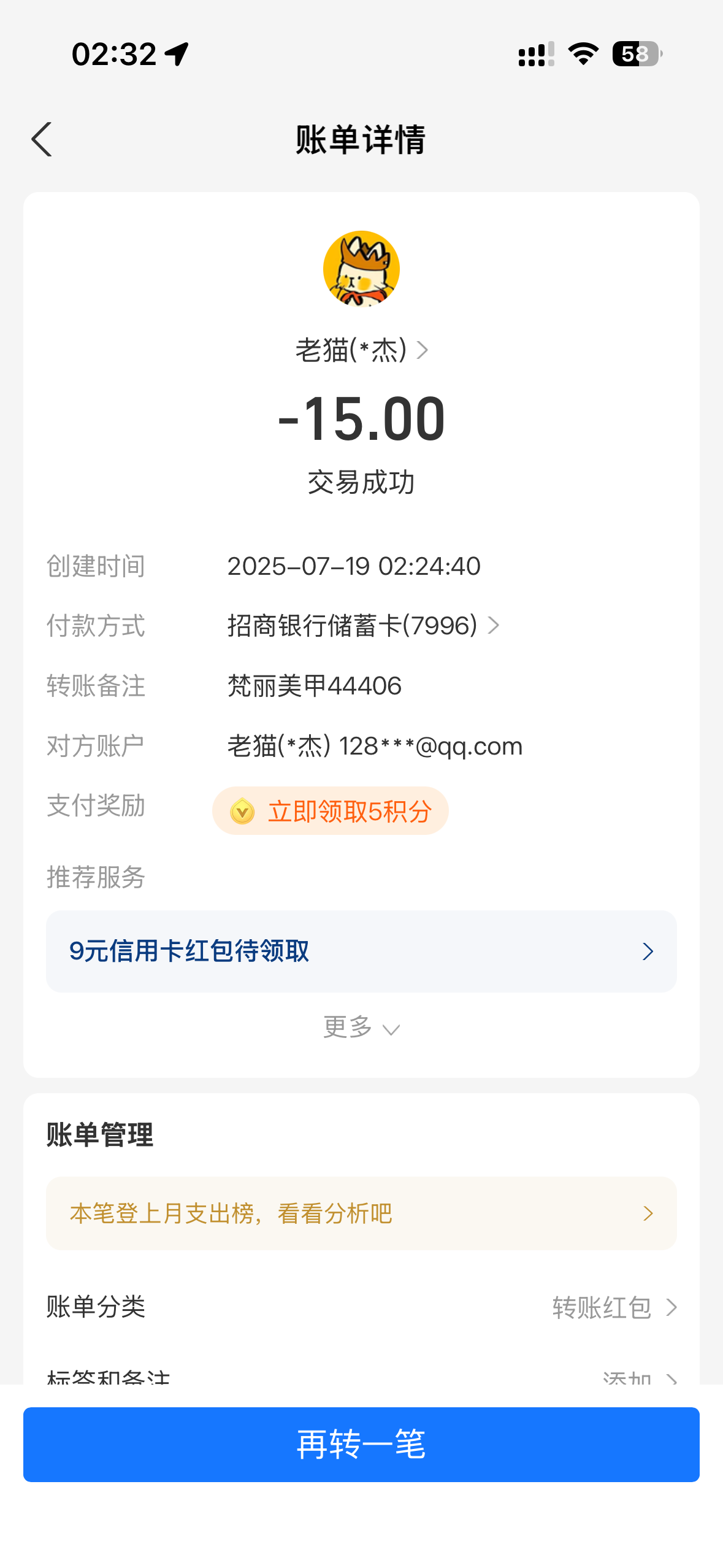
Task: Expand 更多 details
Action: tap(361, 1027)
